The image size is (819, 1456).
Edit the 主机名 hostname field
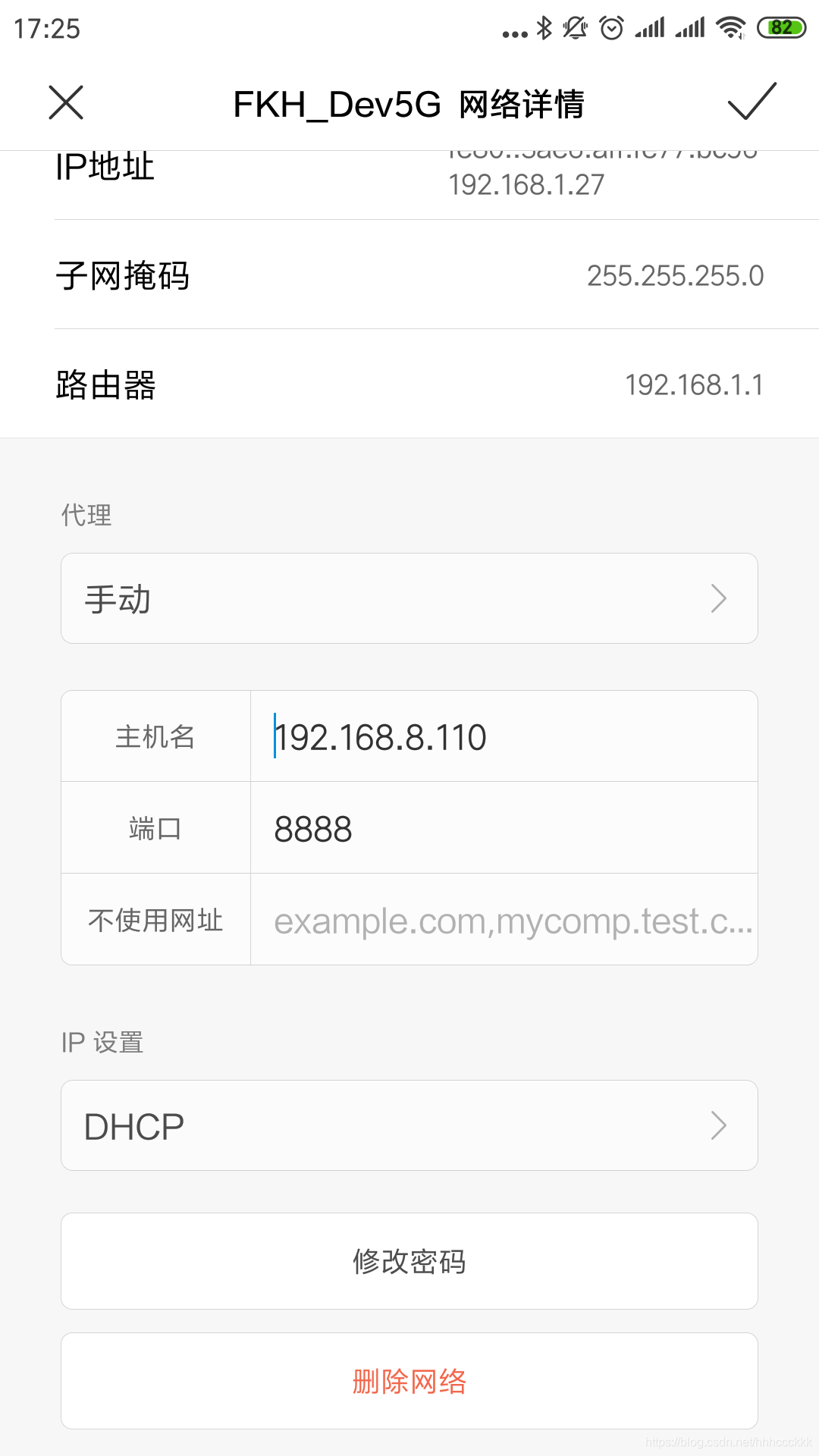[504, 737]
